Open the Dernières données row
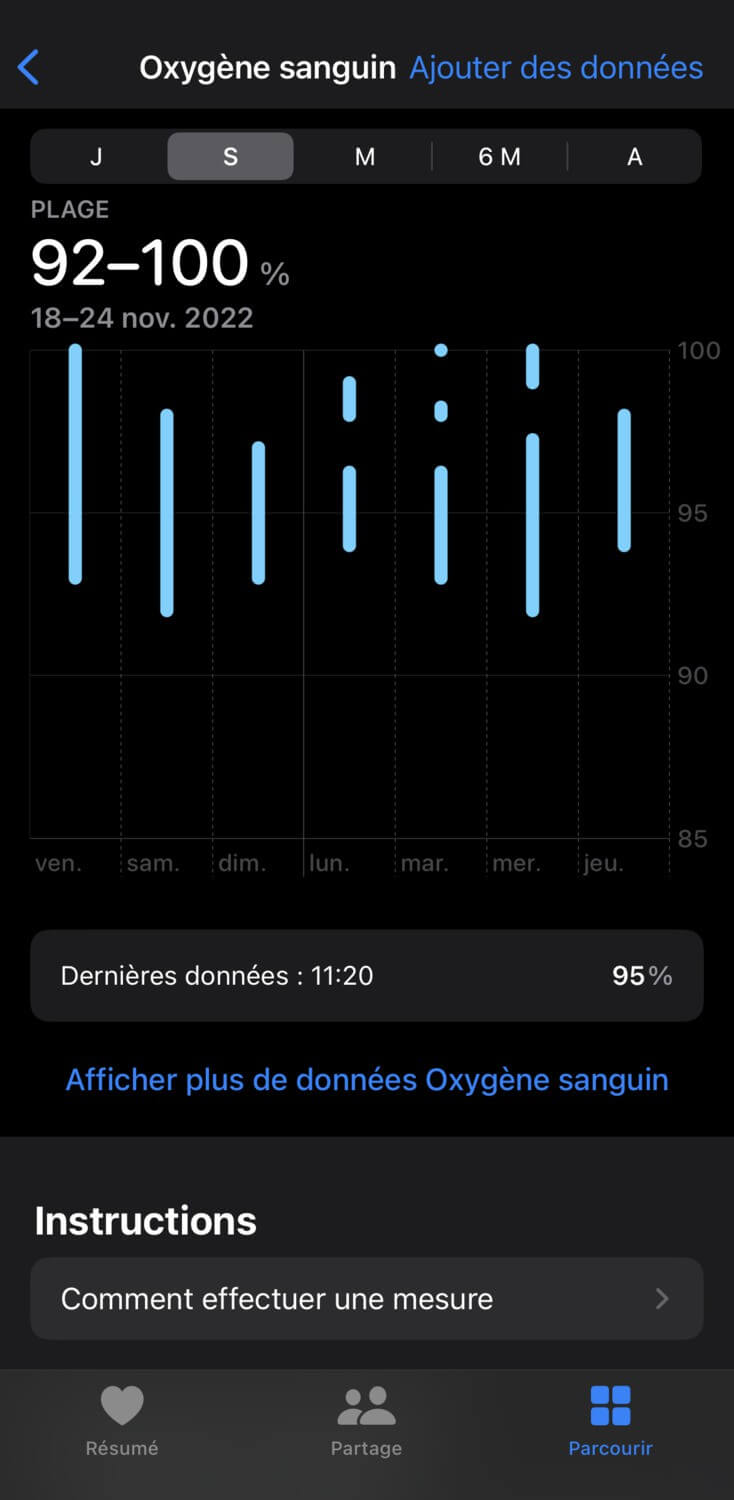Screen dimensions: 734x1500 367,976
